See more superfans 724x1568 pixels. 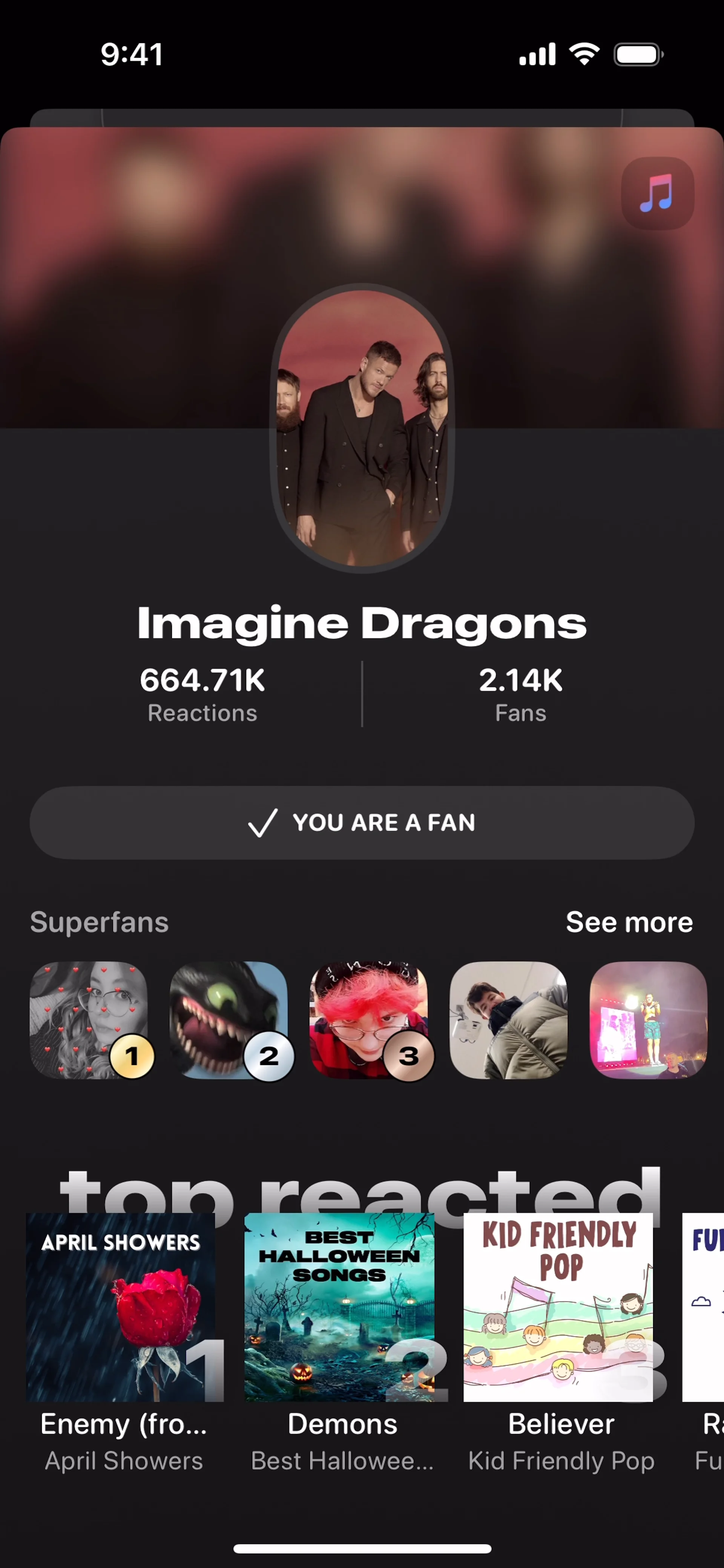pos(629,922)
